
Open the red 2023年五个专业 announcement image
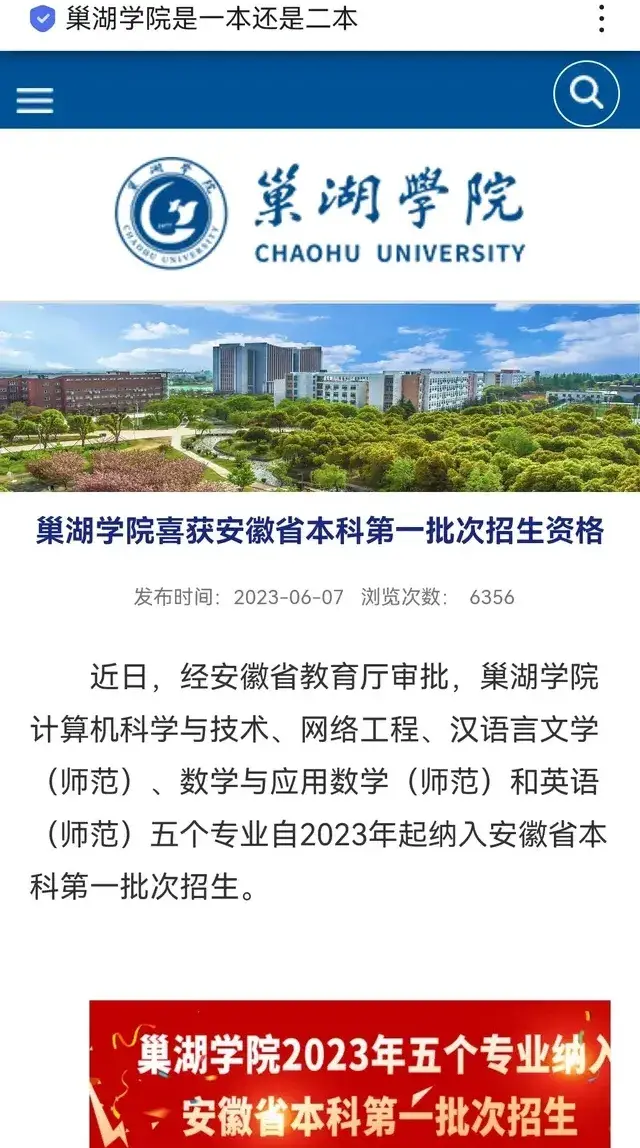coord(350,1074)
